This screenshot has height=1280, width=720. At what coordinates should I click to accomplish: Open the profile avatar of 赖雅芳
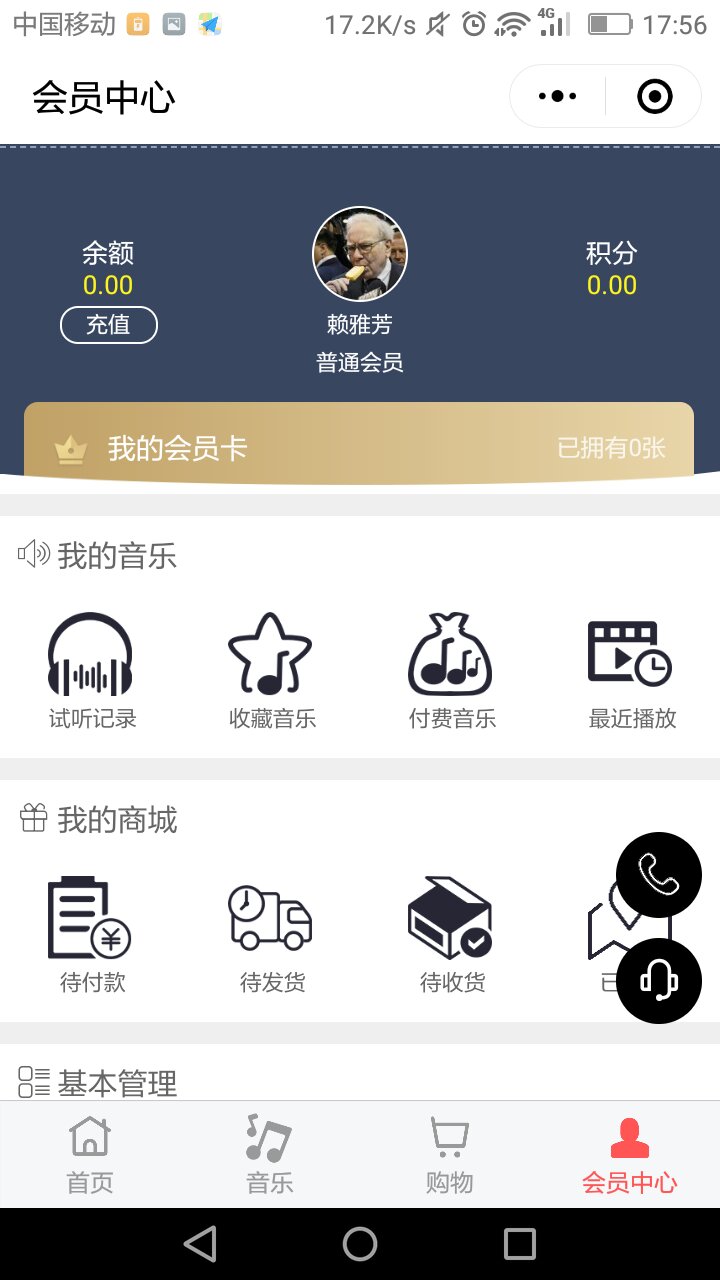[360, 254]
